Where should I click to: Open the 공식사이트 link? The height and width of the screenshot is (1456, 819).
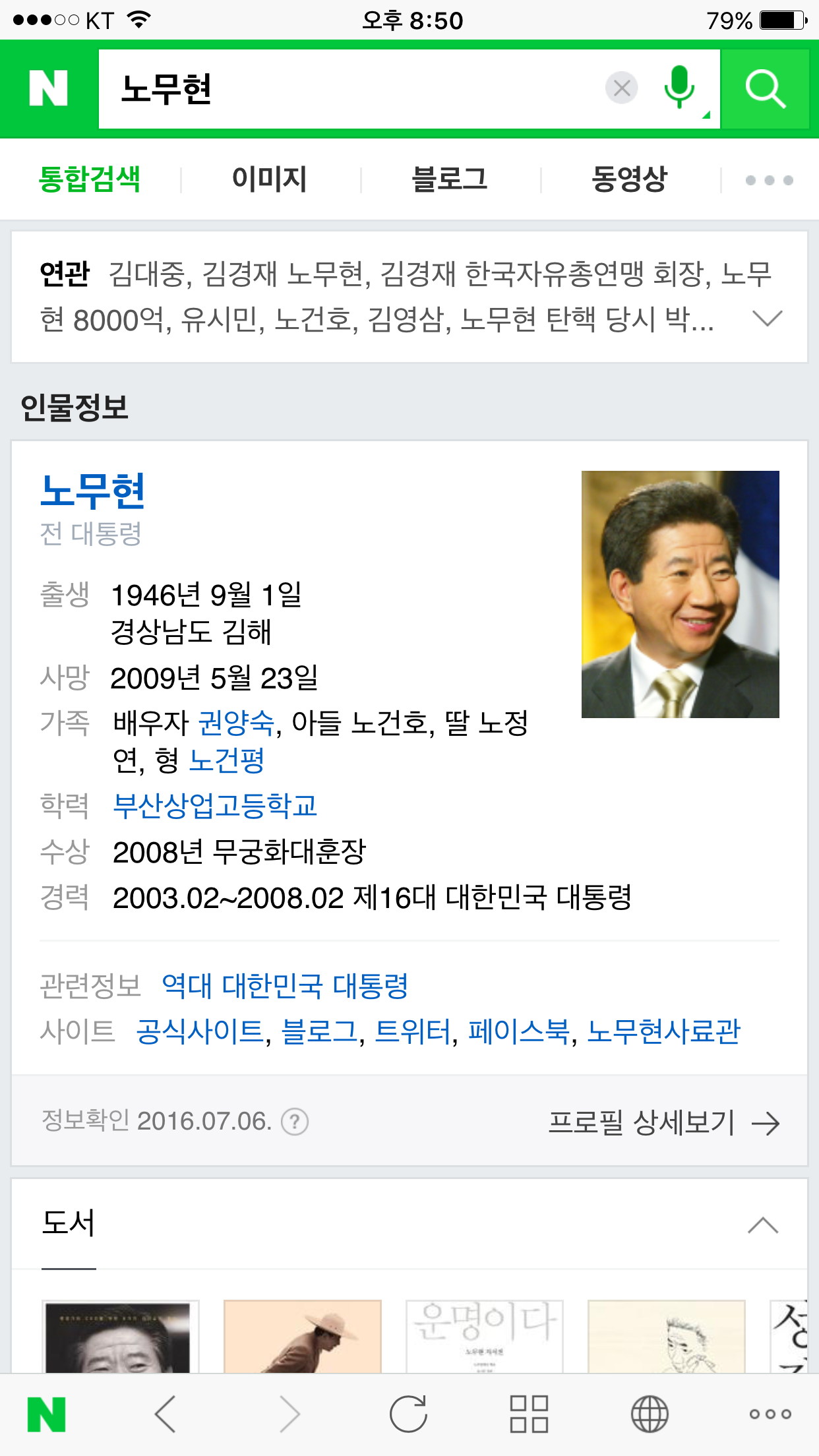click(x=200, y=1031)
